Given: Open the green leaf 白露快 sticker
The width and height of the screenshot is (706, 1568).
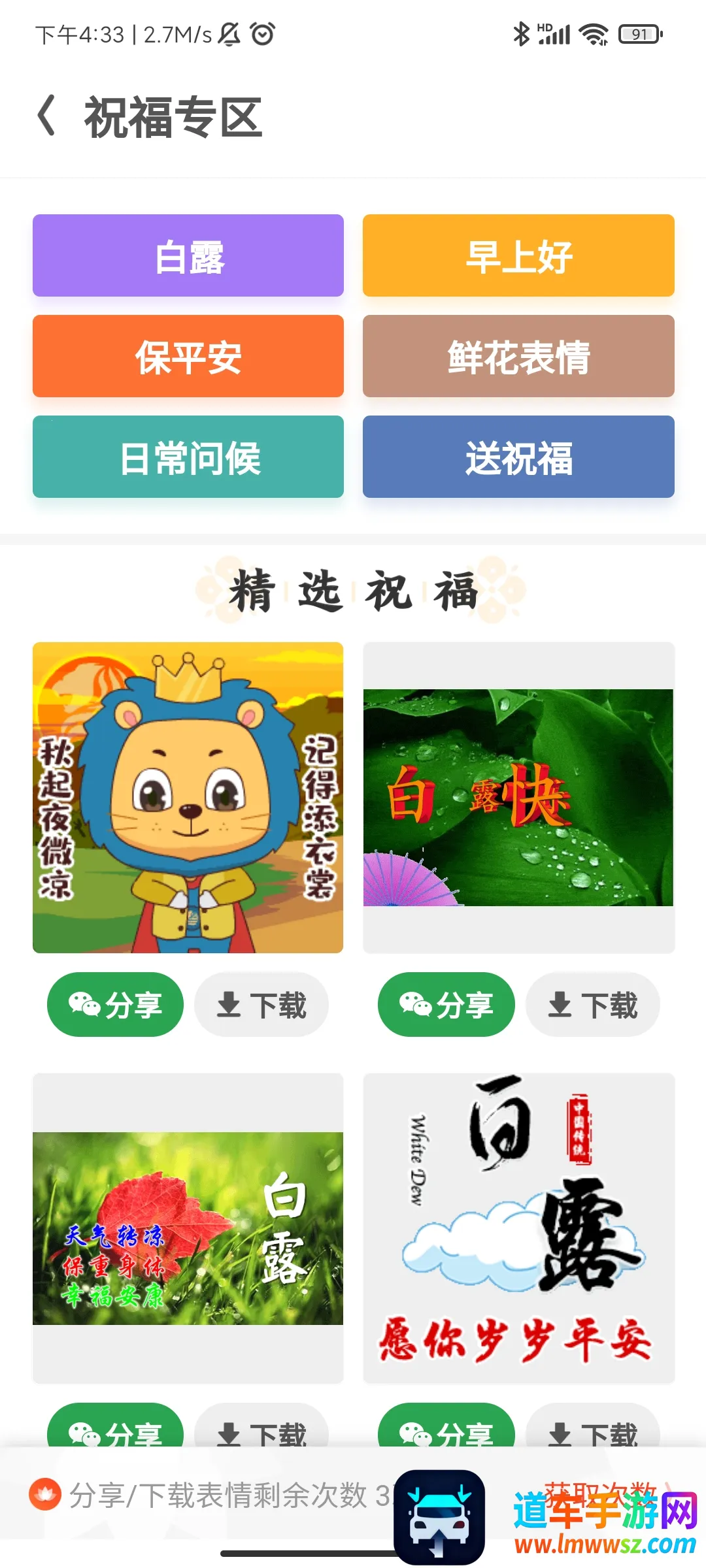Looking at the screenshot, I should click(x=518, y=797).
